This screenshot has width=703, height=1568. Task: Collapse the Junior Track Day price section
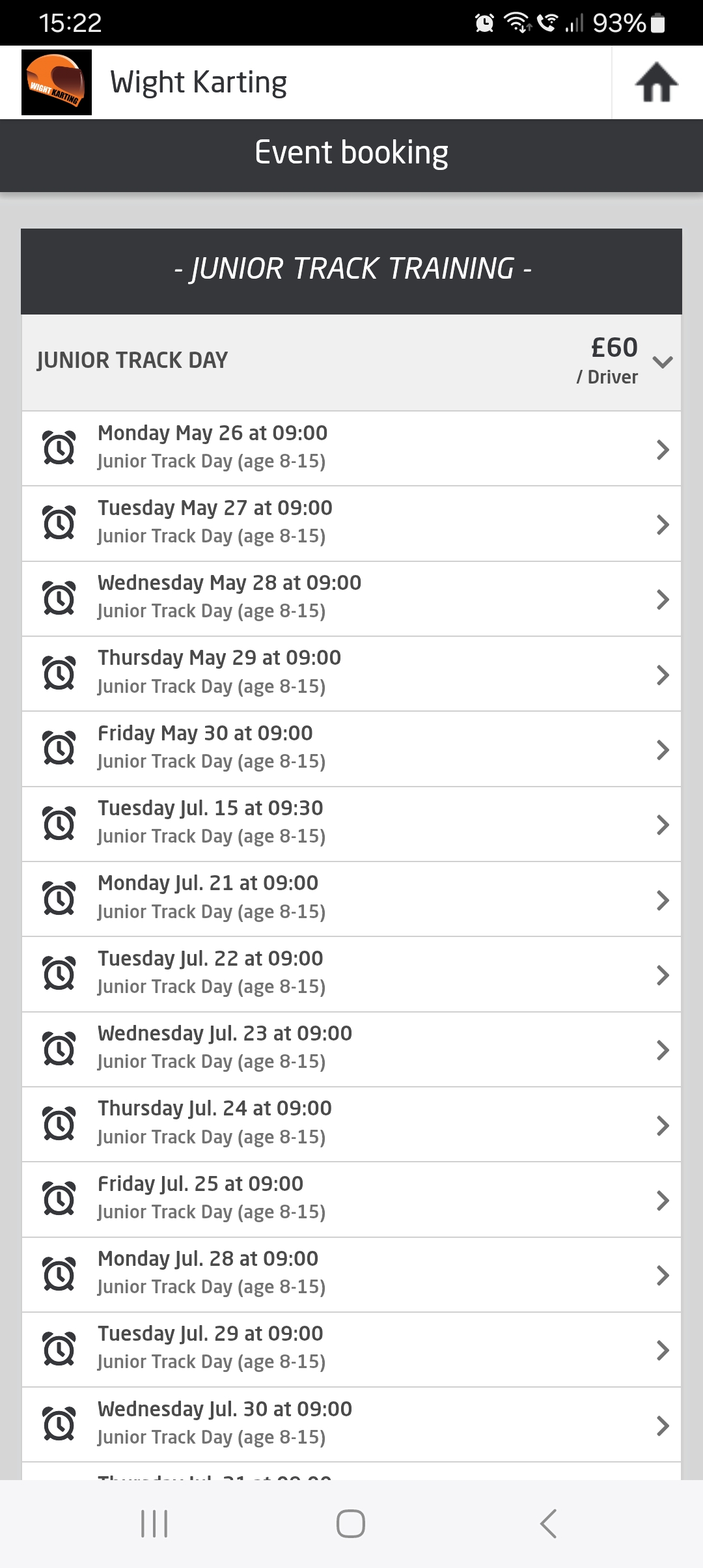click(662, 362)
